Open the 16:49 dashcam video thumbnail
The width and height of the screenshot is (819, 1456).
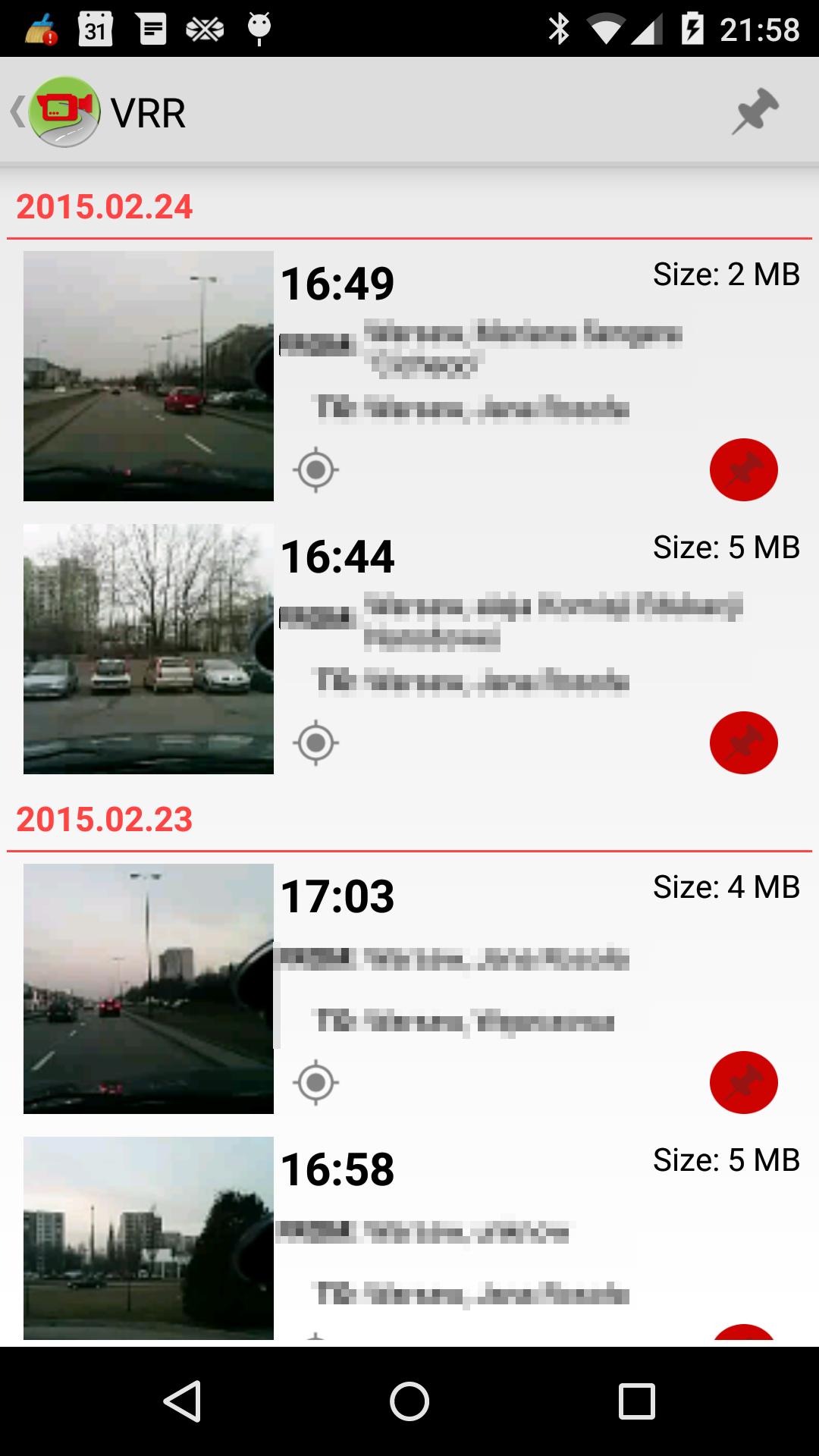149,375
